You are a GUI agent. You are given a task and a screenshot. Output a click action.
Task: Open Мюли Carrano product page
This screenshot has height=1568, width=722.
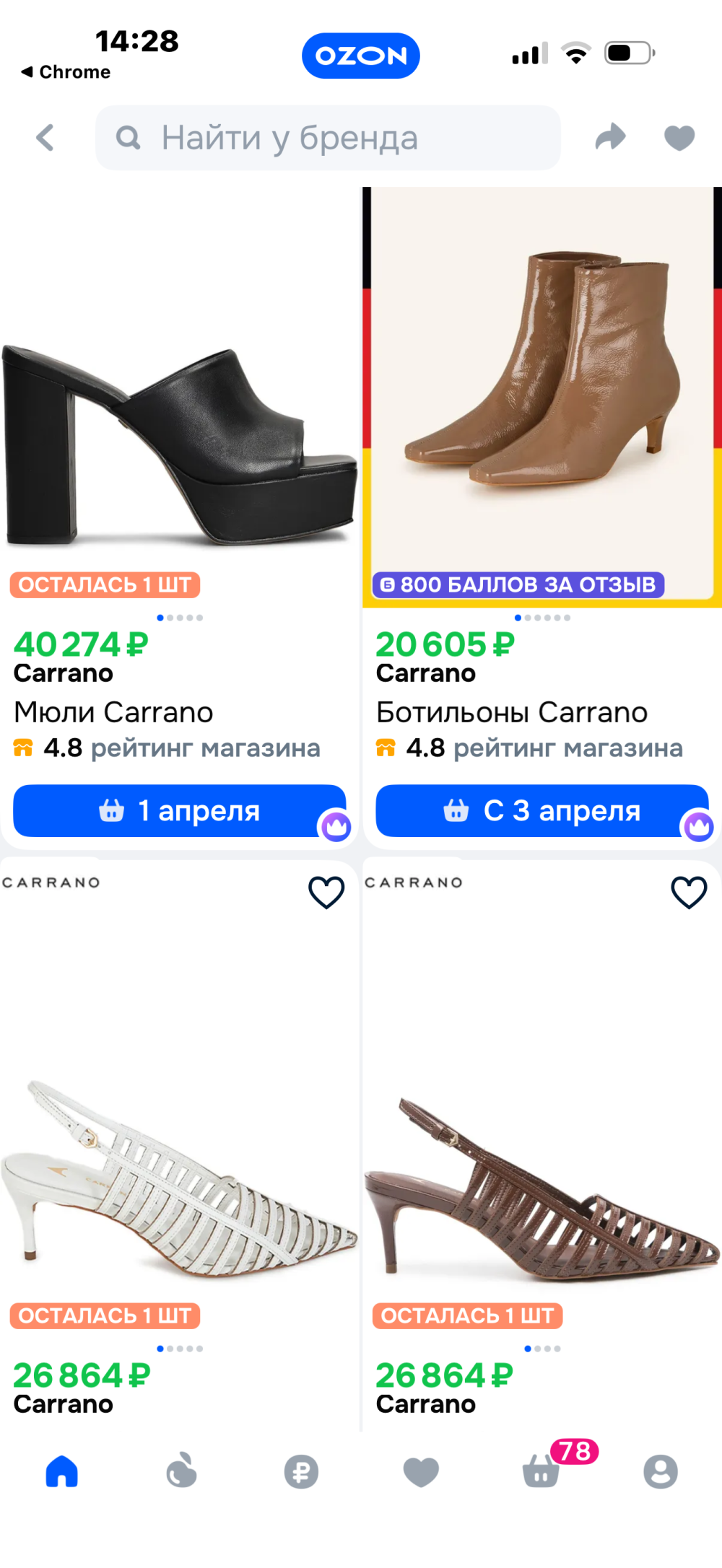(113, 711)
